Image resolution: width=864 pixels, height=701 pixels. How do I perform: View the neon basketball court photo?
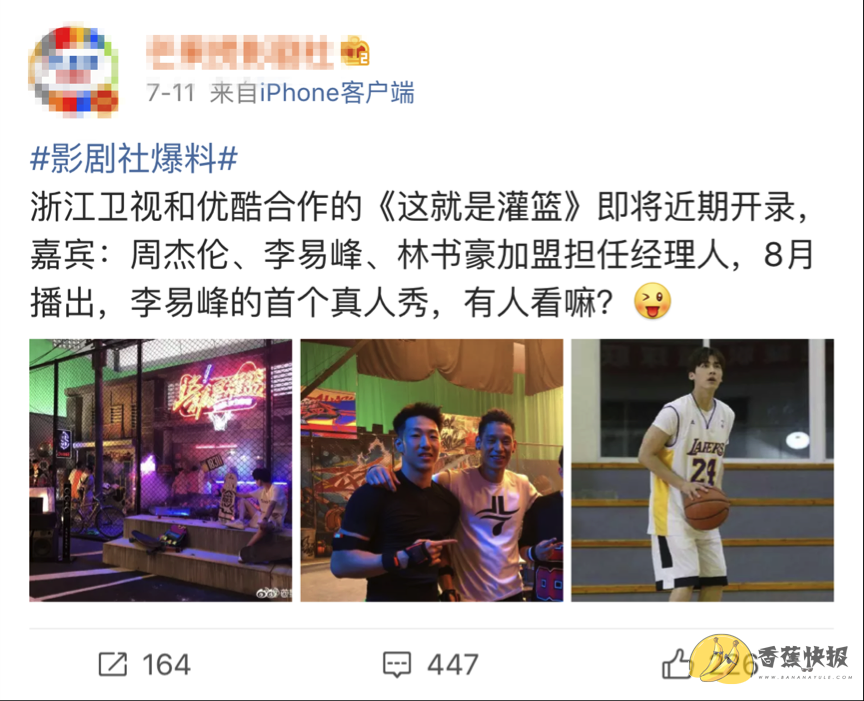[161, 470]
